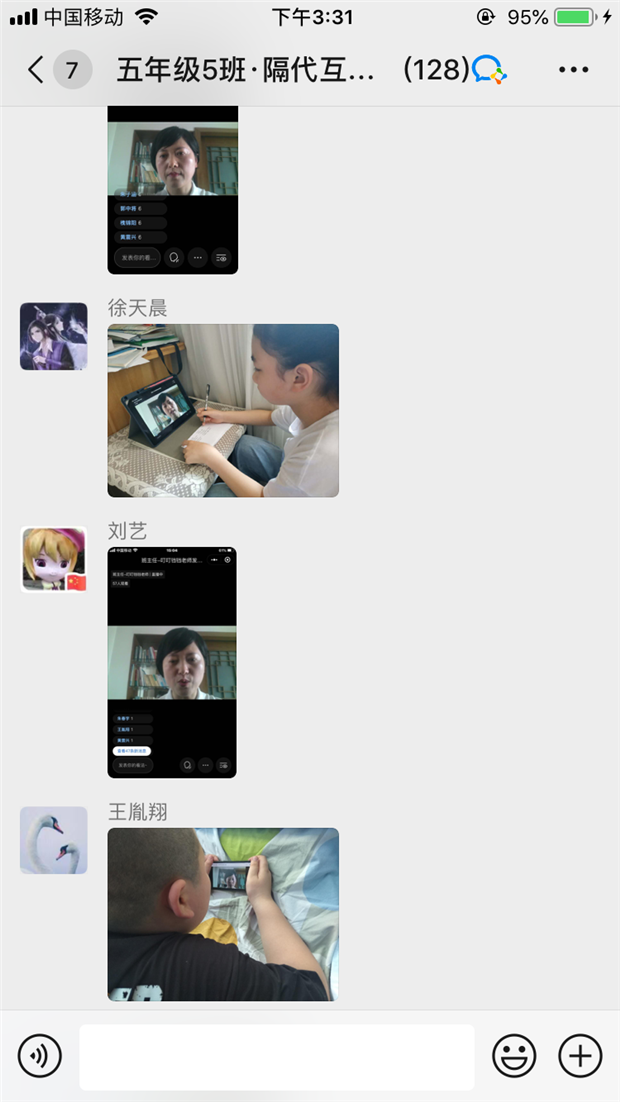This screenshot has width=620, height=1102.
Task: Tap the voice message icon
Action: coord(39,1056)
